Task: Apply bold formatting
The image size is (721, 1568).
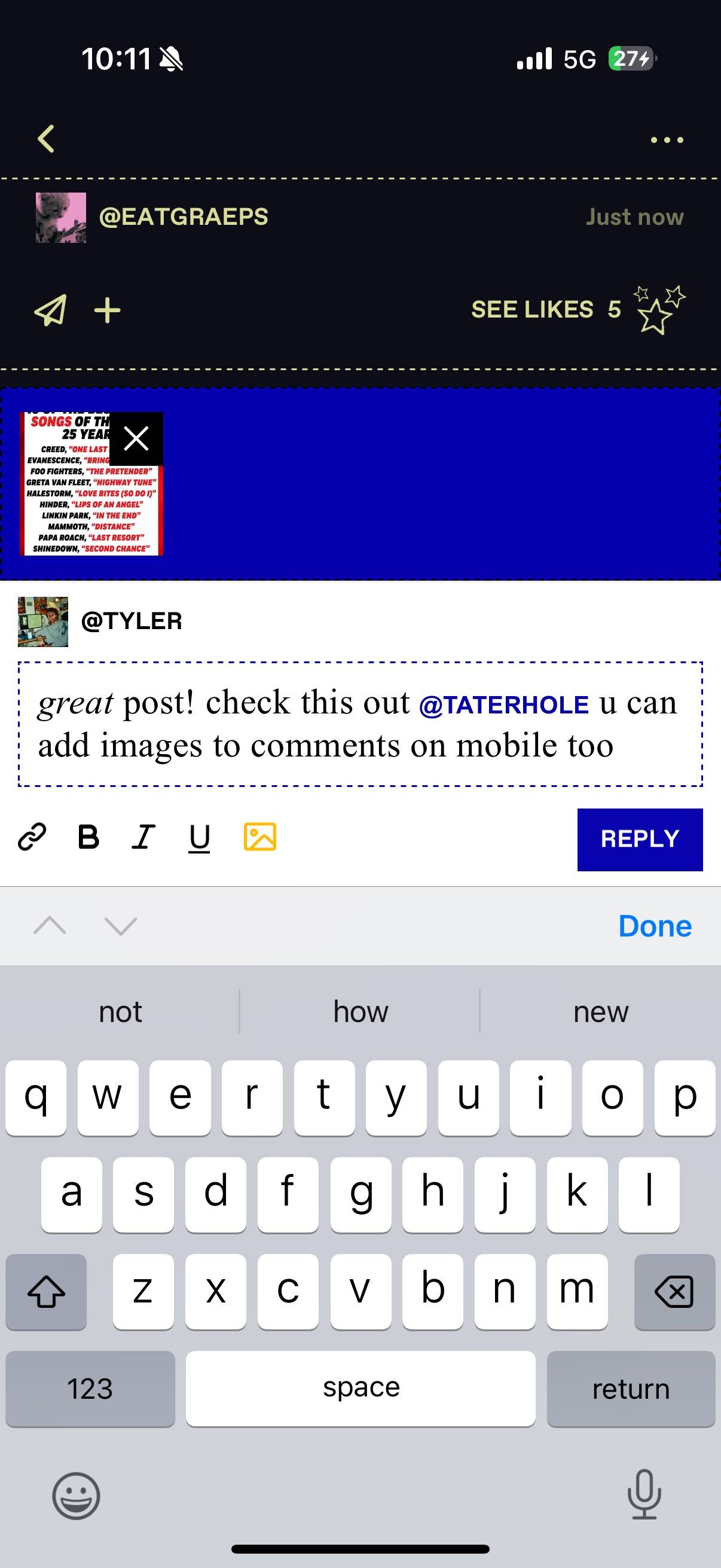Action: tap(89, 837)
